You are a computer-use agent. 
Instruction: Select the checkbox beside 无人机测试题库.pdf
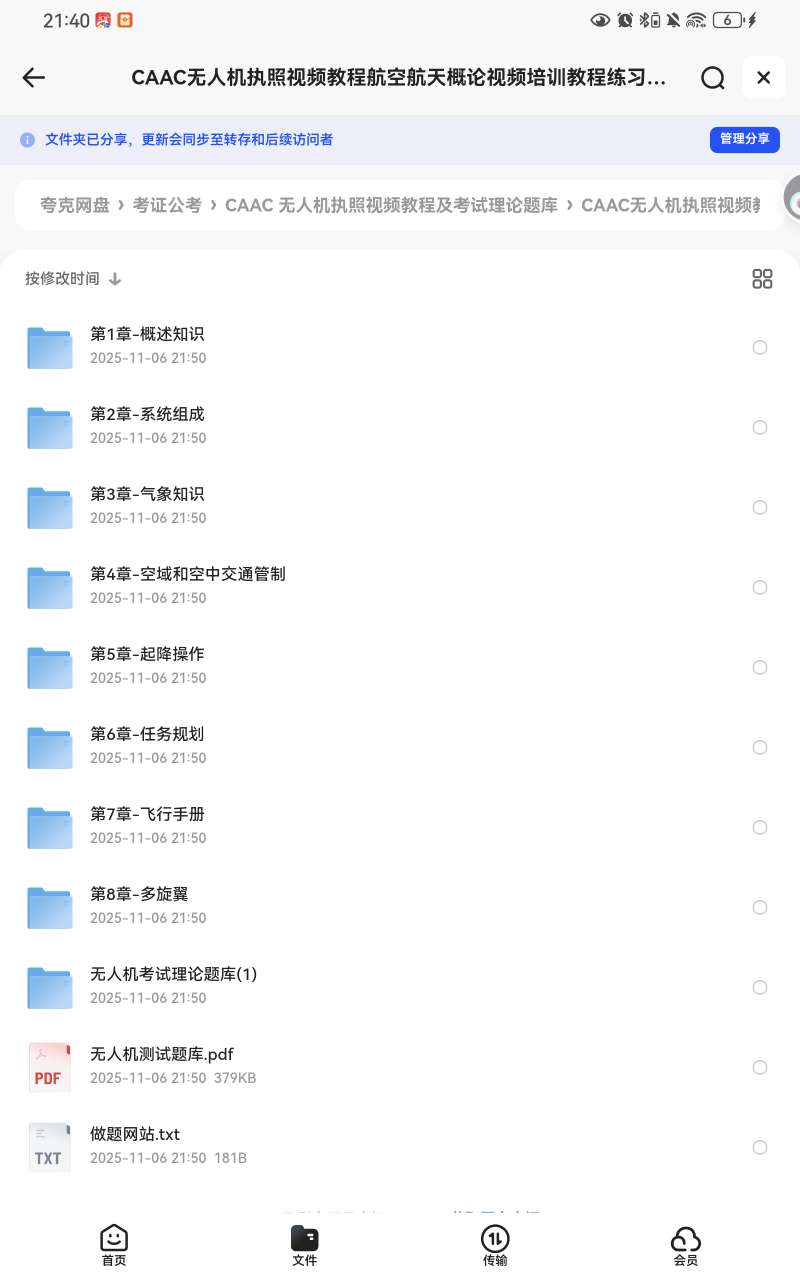760,1067
